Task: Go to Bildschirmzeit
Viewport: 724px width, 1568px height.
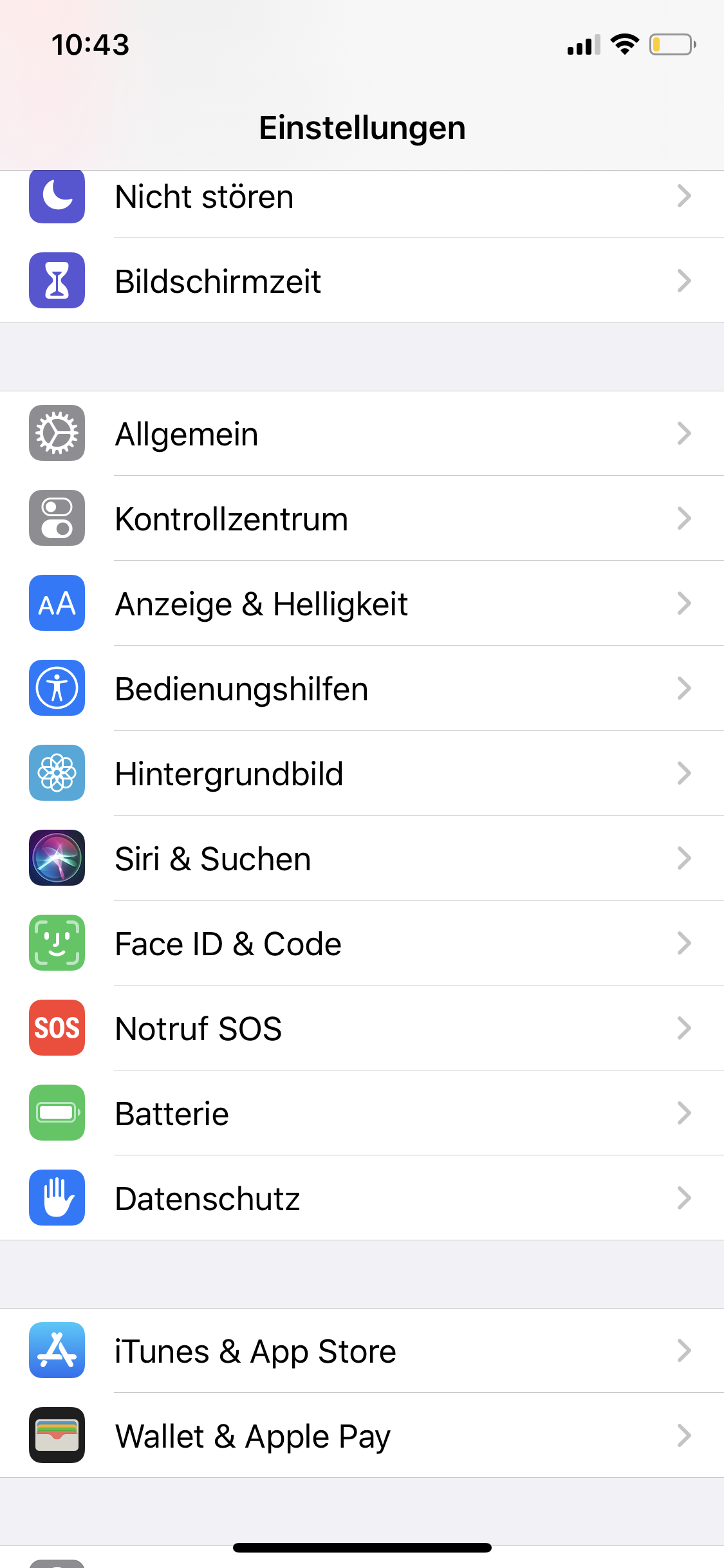Action: coord(360,281)
